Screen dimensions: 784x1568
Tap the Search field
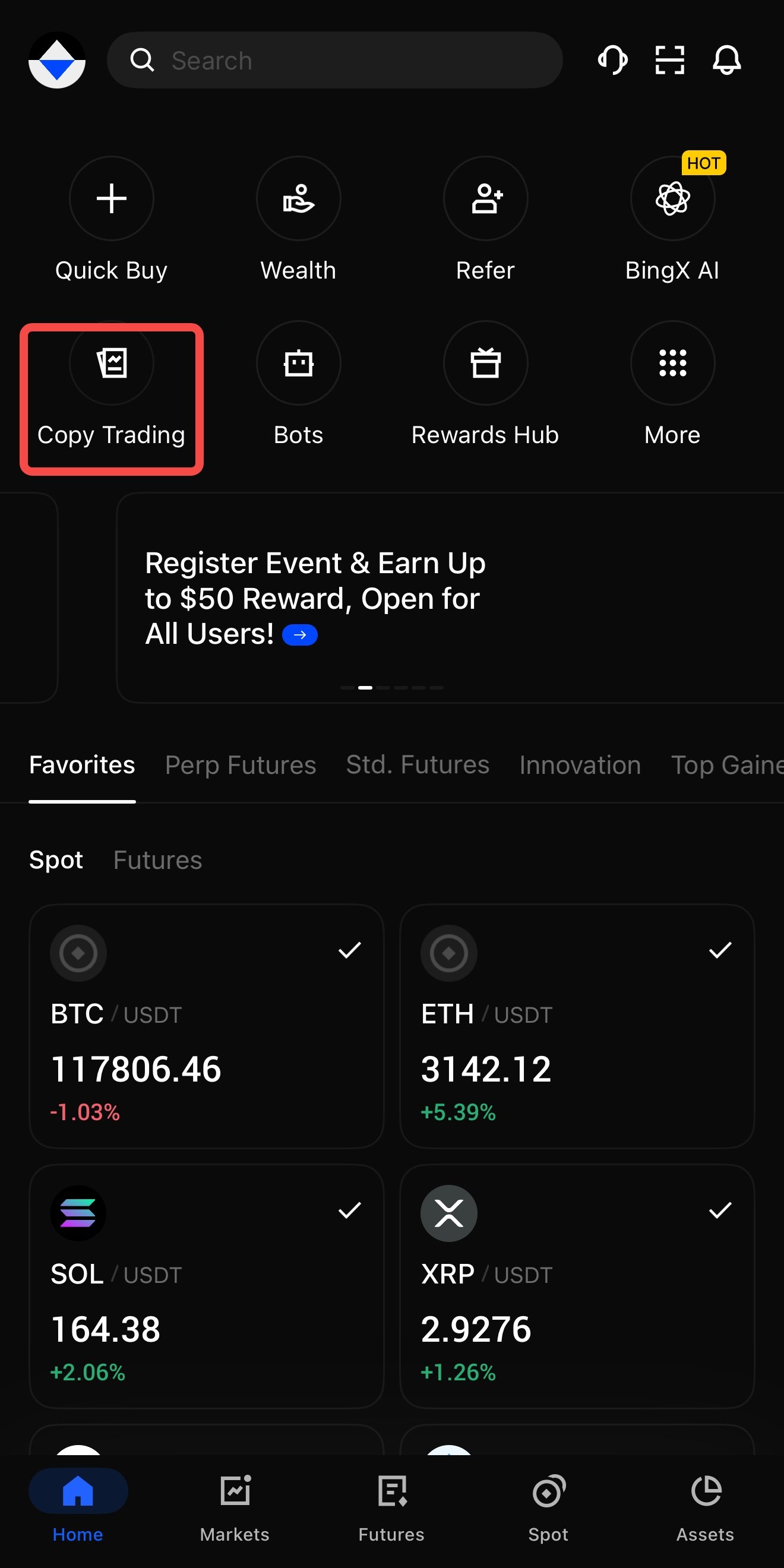coord(335,60)
